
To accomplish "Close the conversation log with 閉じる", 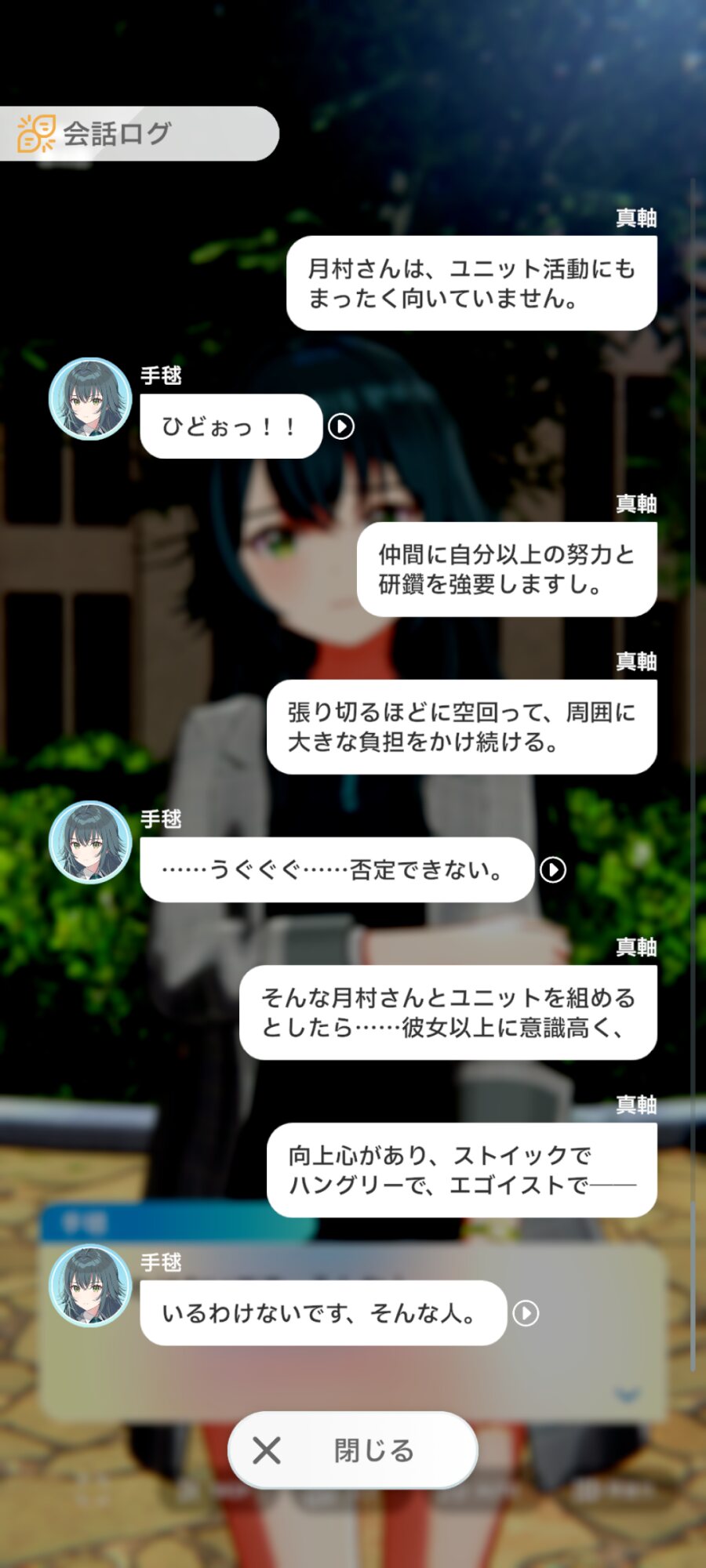I will [x=353, y=1450].
